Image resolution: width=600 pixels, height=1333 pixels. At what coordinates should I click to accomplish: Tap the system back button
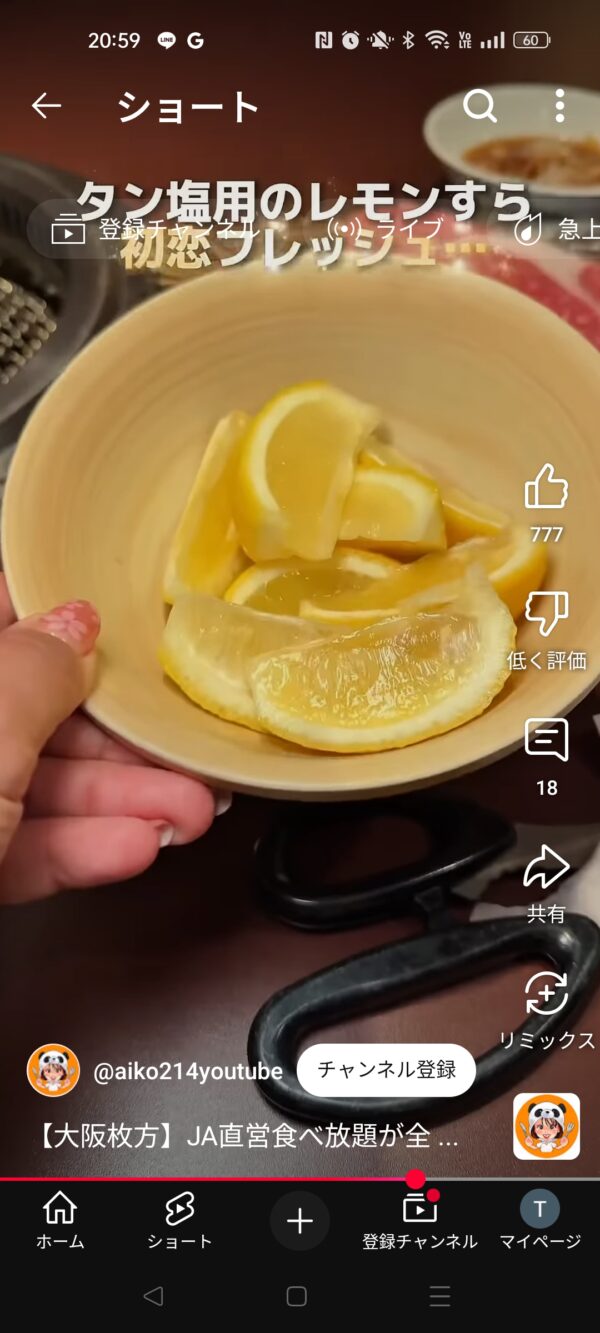[152, 1297]
